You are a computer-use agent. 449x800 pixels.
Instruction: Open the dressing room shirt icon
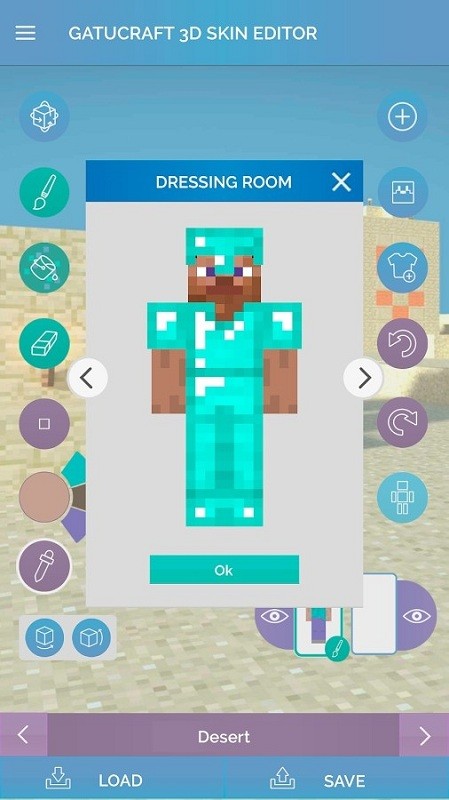click(403, 267)
